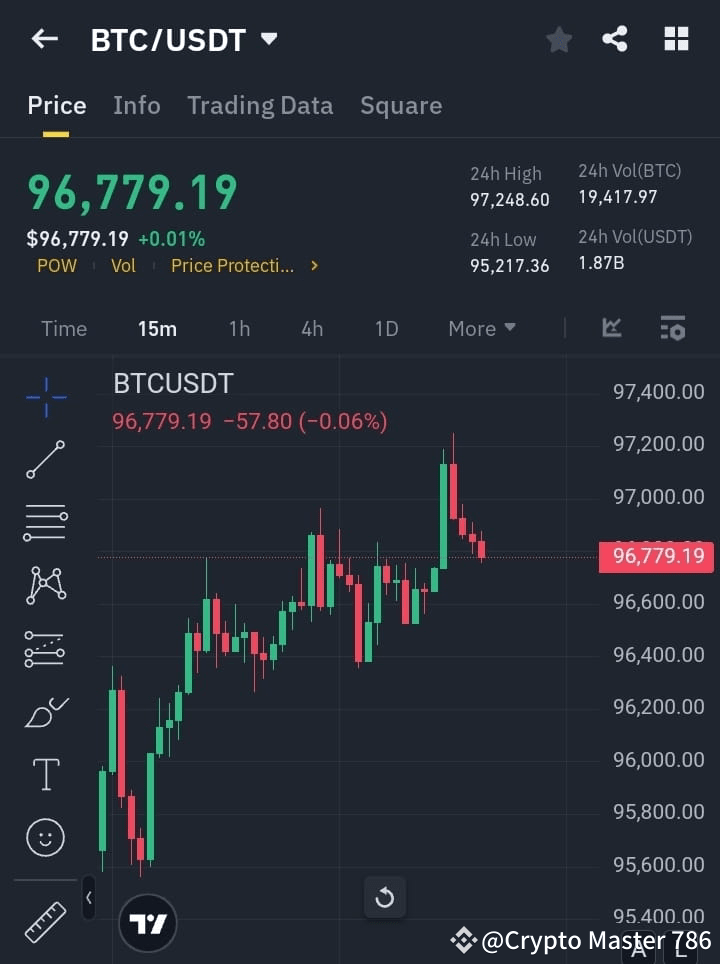Viewport: 720px width, 964px height.
Task: Tap the TradingView logo on the chart
Action: [147, 922]
